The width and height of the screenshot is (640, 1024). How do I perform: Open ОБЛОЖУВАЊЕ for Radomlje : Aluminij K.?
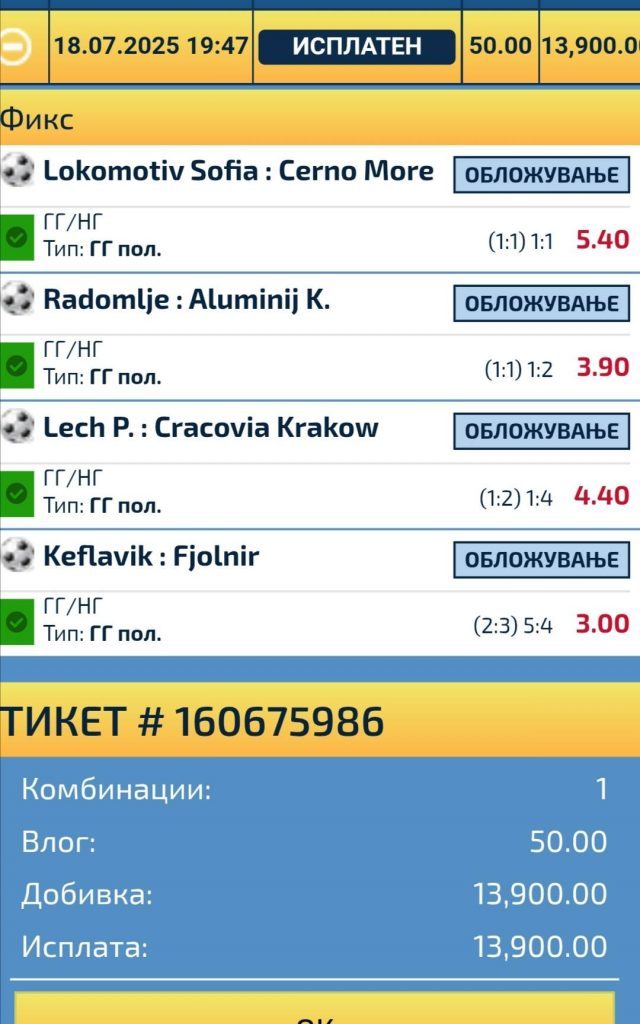click(x=541, y=302)
